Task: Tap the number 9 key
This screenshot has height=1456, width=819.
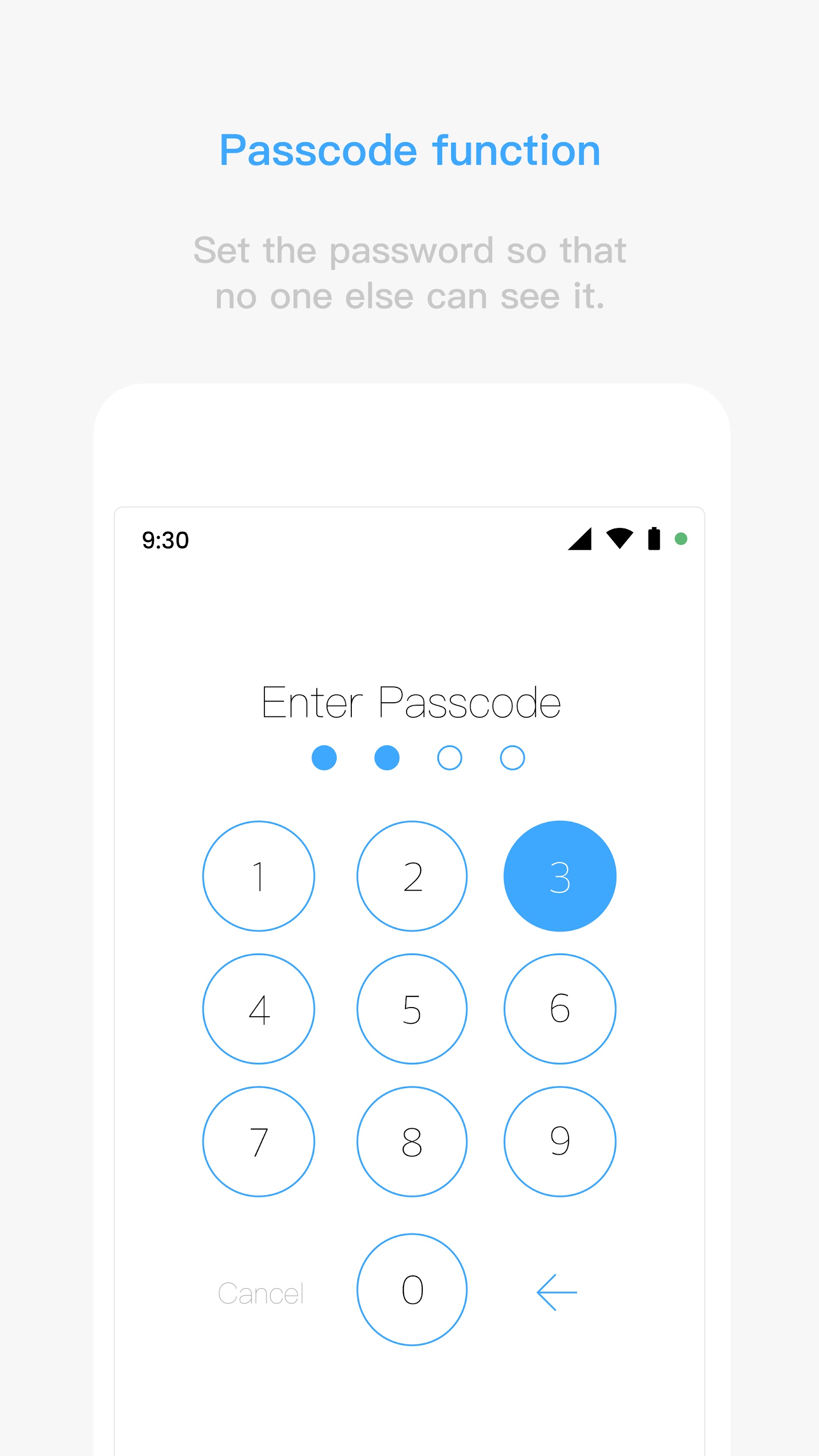Action: click(559, 1142)
